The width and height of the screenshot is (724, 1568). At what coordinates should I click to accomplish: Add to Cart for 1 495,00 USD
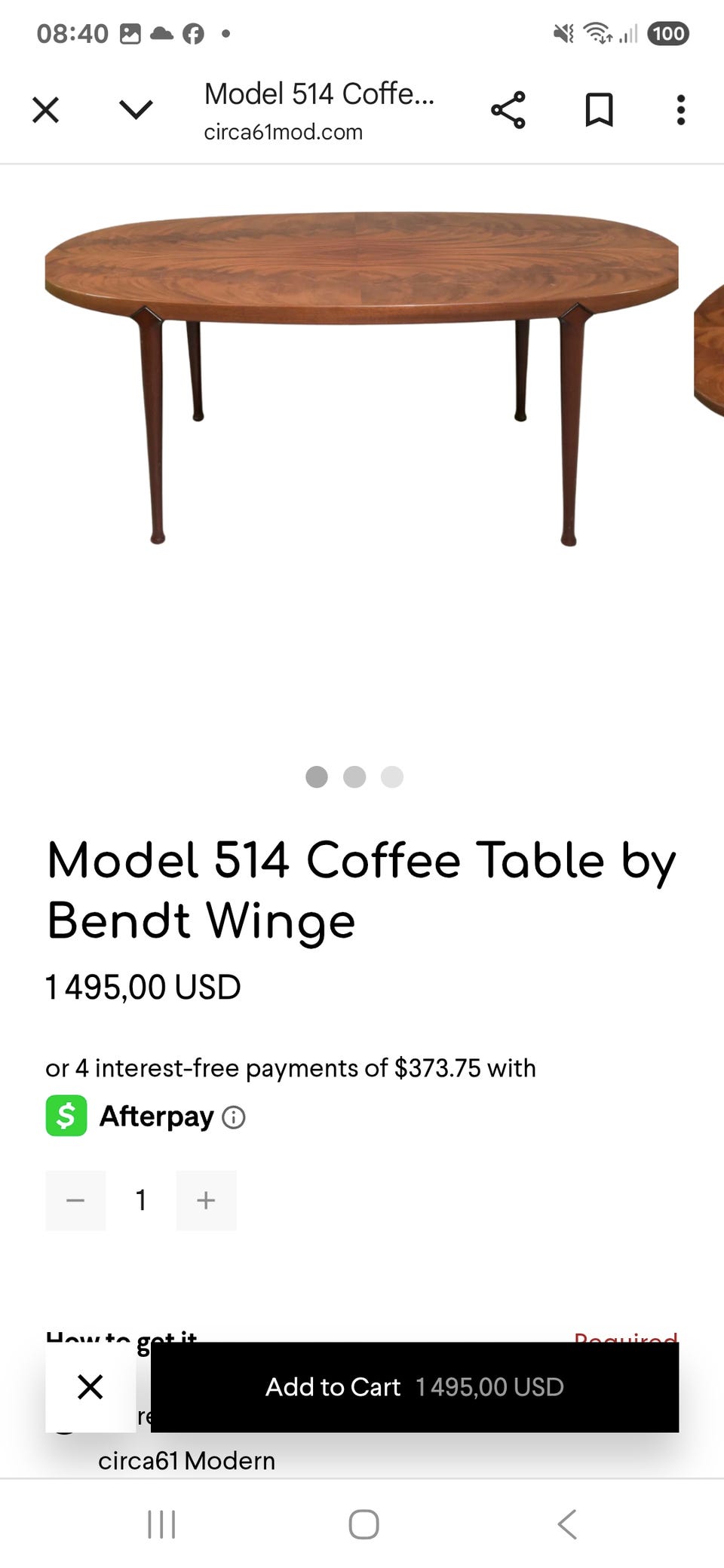tap(414, 1387)
